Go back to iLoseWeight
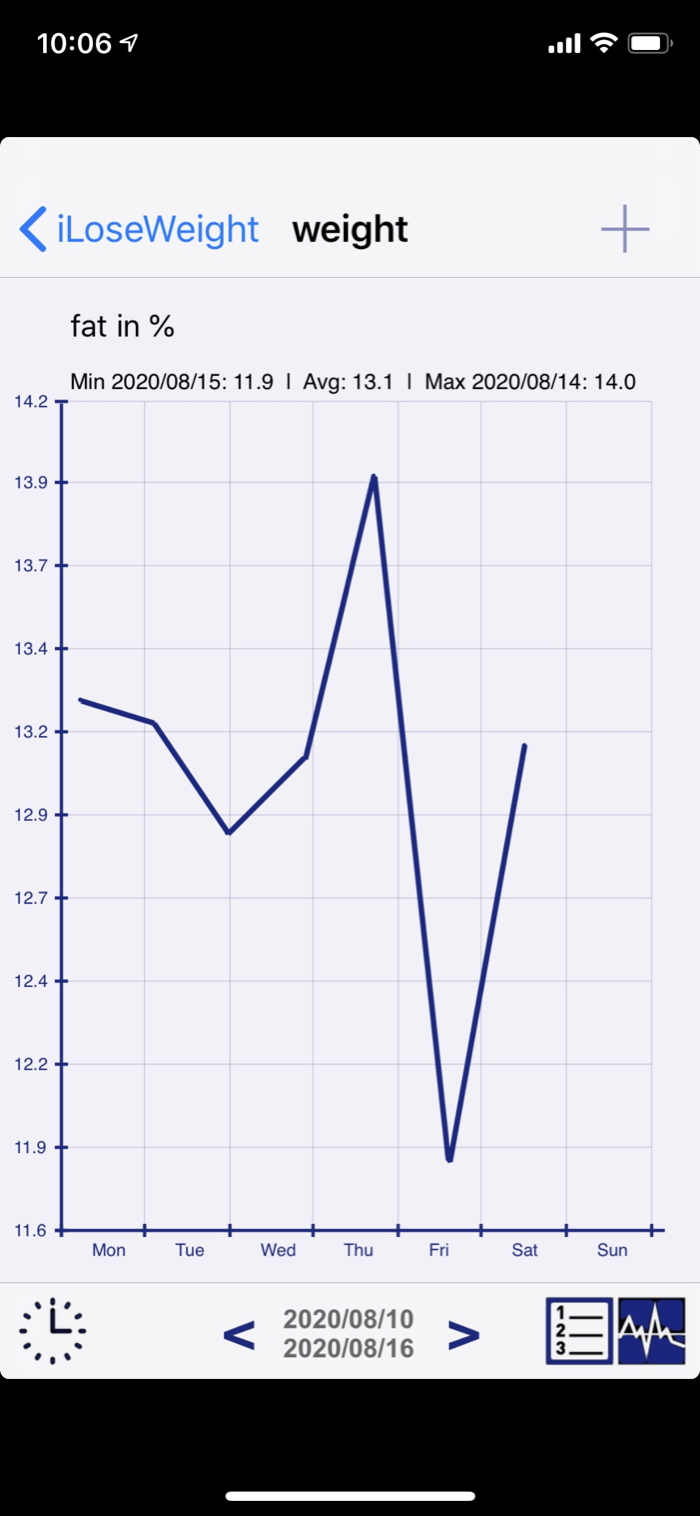 point(139,229)
